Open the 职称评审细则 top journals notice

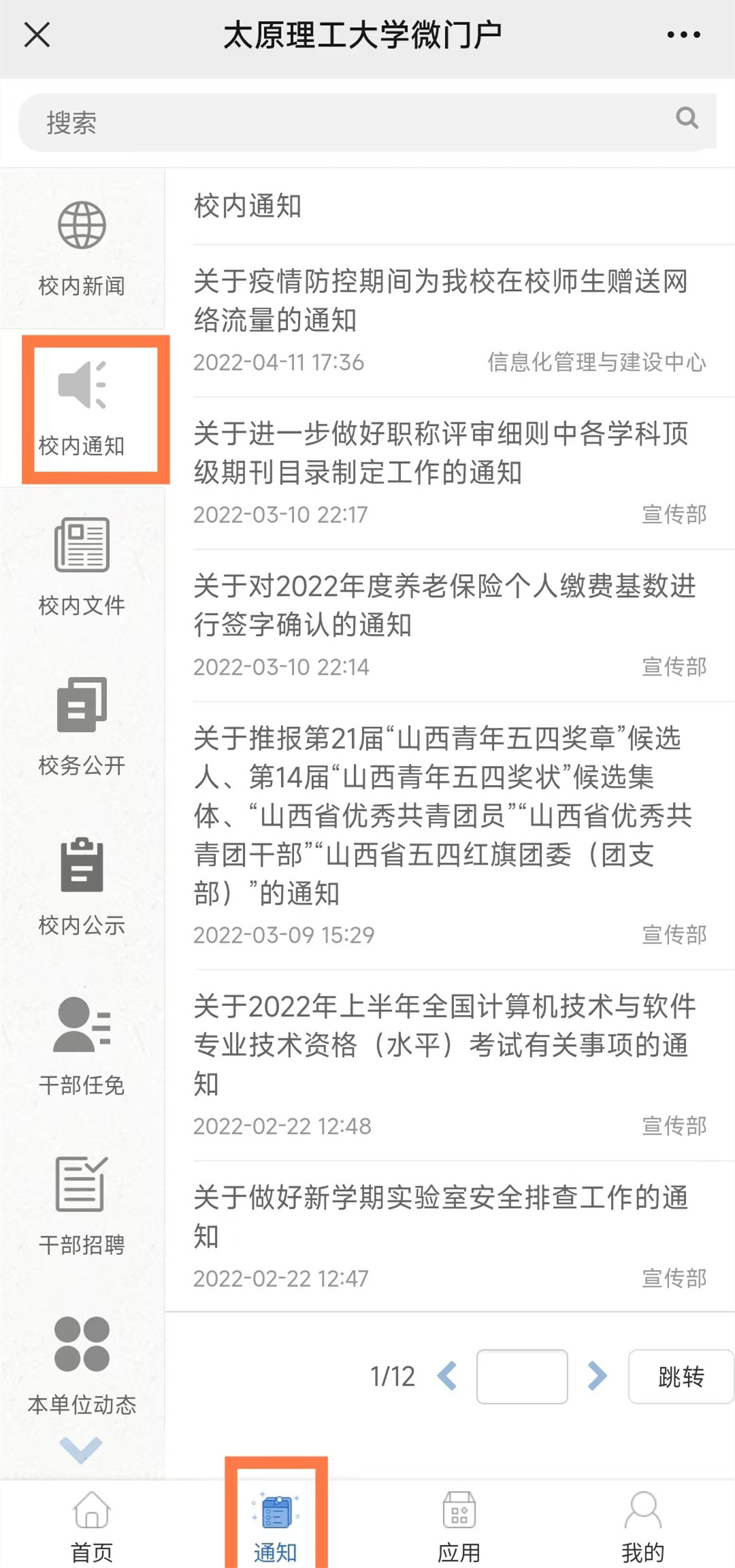tap(441, 452)
